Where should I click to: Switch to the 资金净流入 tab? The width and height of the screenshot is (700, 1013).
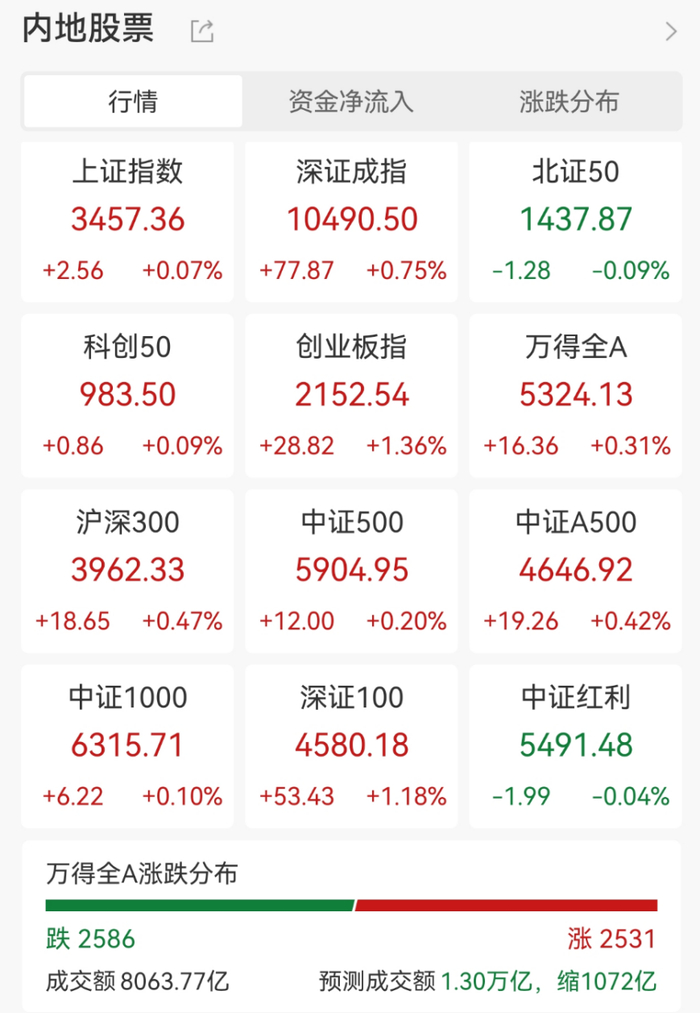point(351,101)
